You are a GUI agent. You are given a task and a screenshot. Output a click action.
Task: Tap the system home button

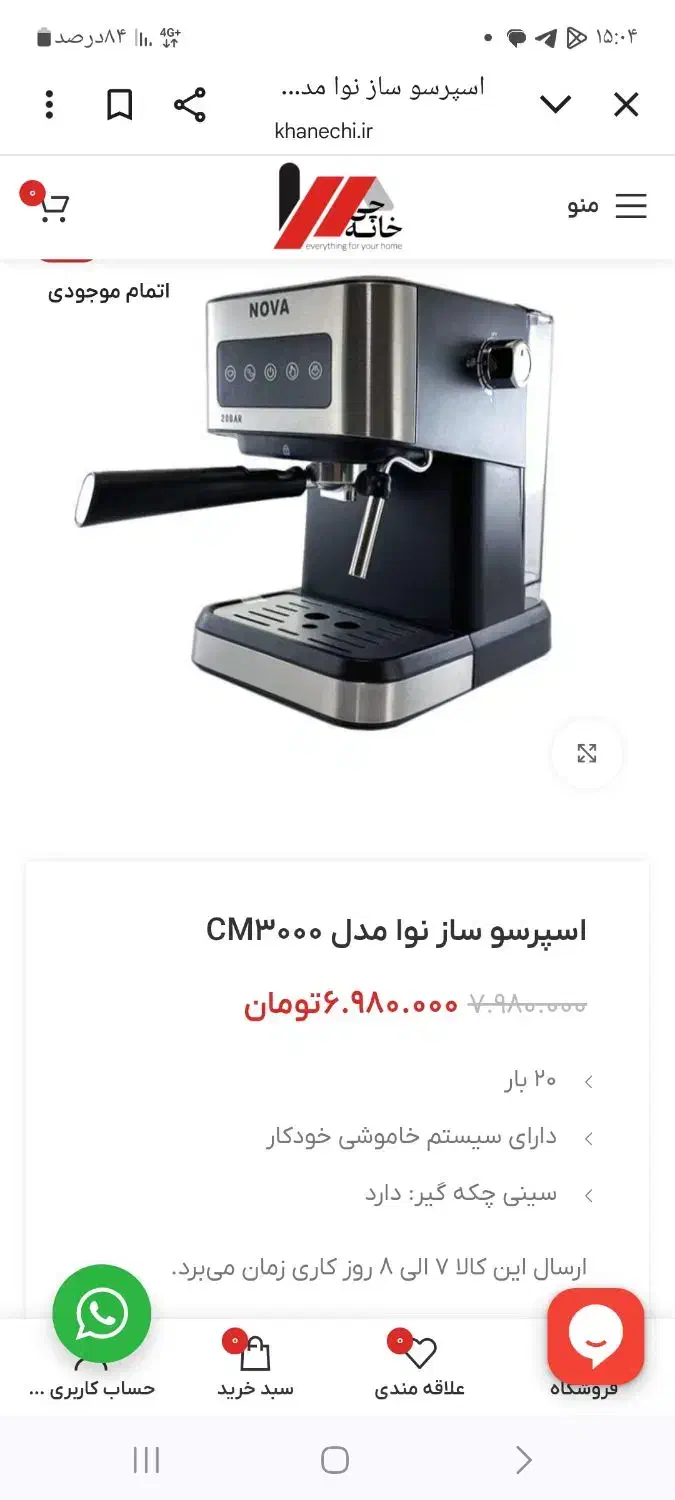pos(335,1460)
